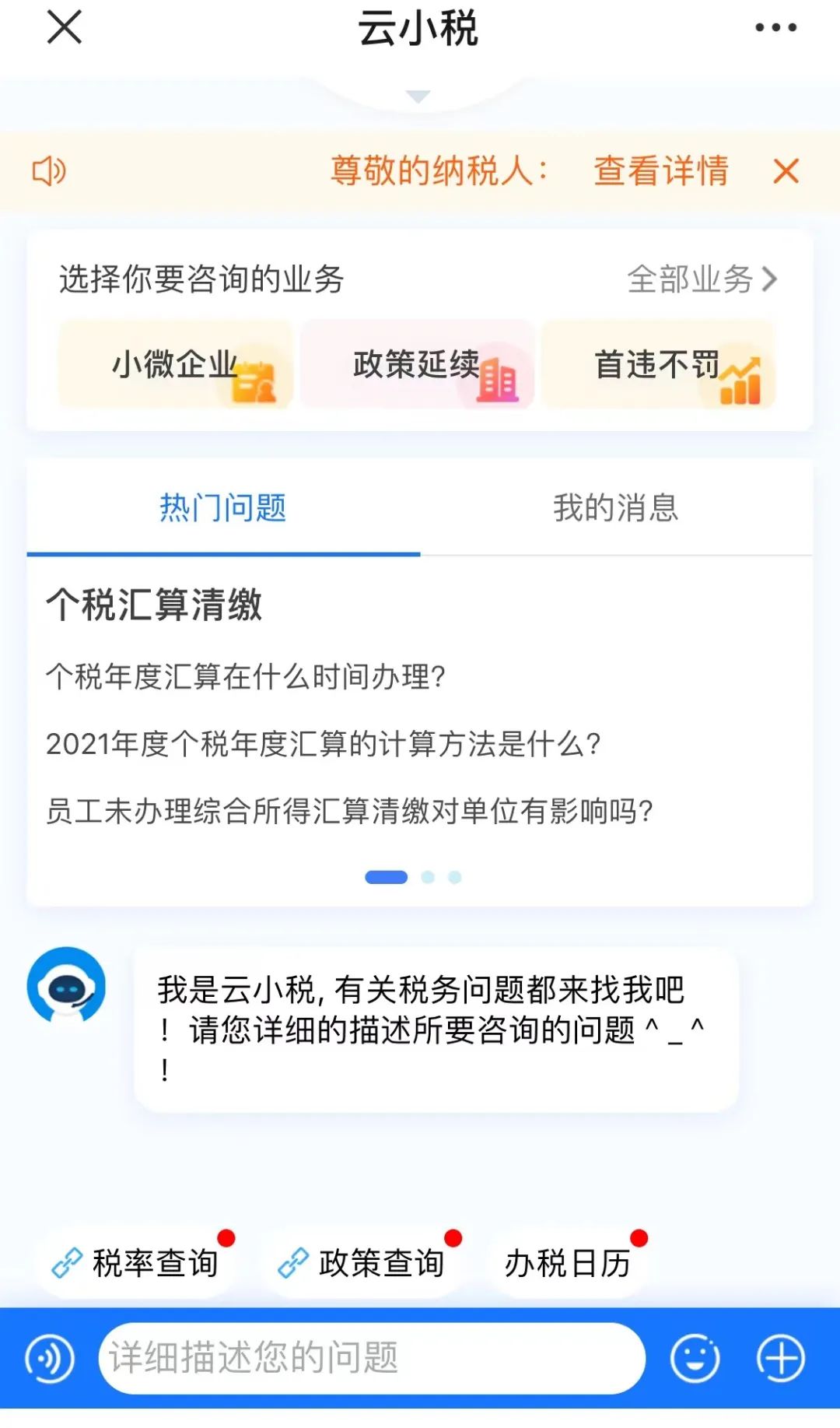Tap 查看详情 in the notice banner

pyautogui.click(x=661, y=170)
